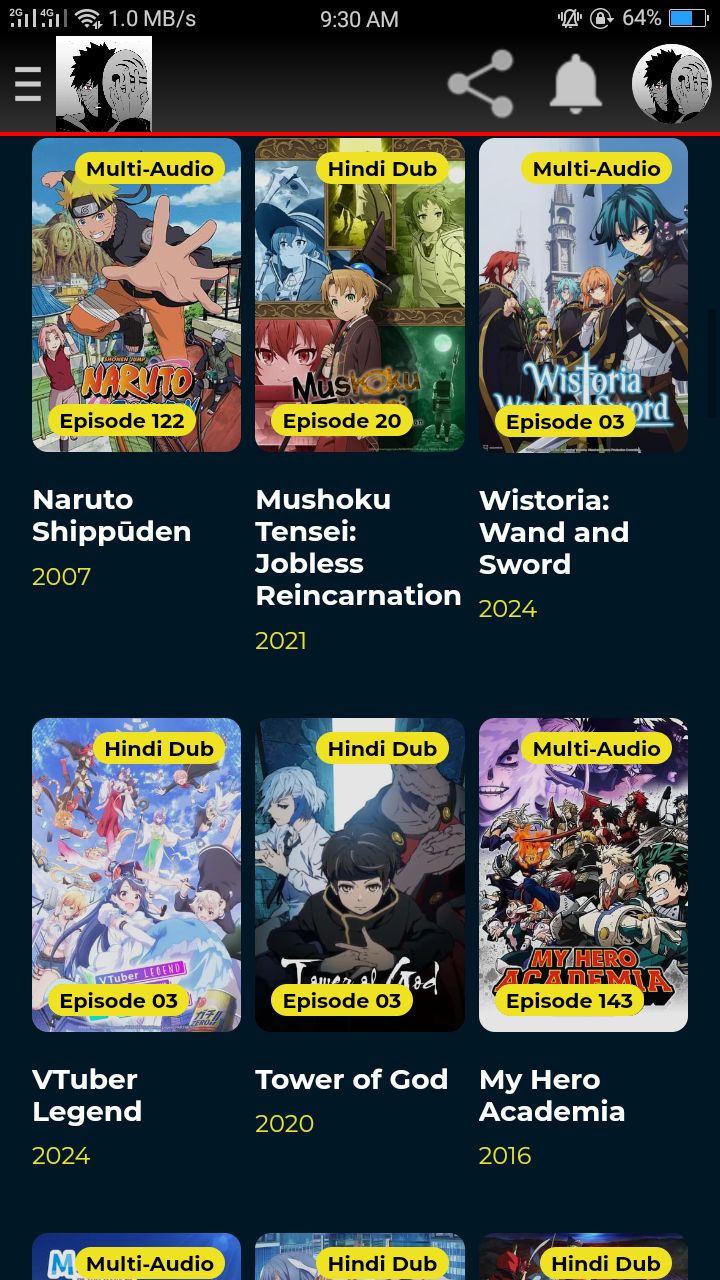The width and height of the screenshot is (720, 1280).
Task: Tap the share icon in the header
Action: [x=481, y=84]
